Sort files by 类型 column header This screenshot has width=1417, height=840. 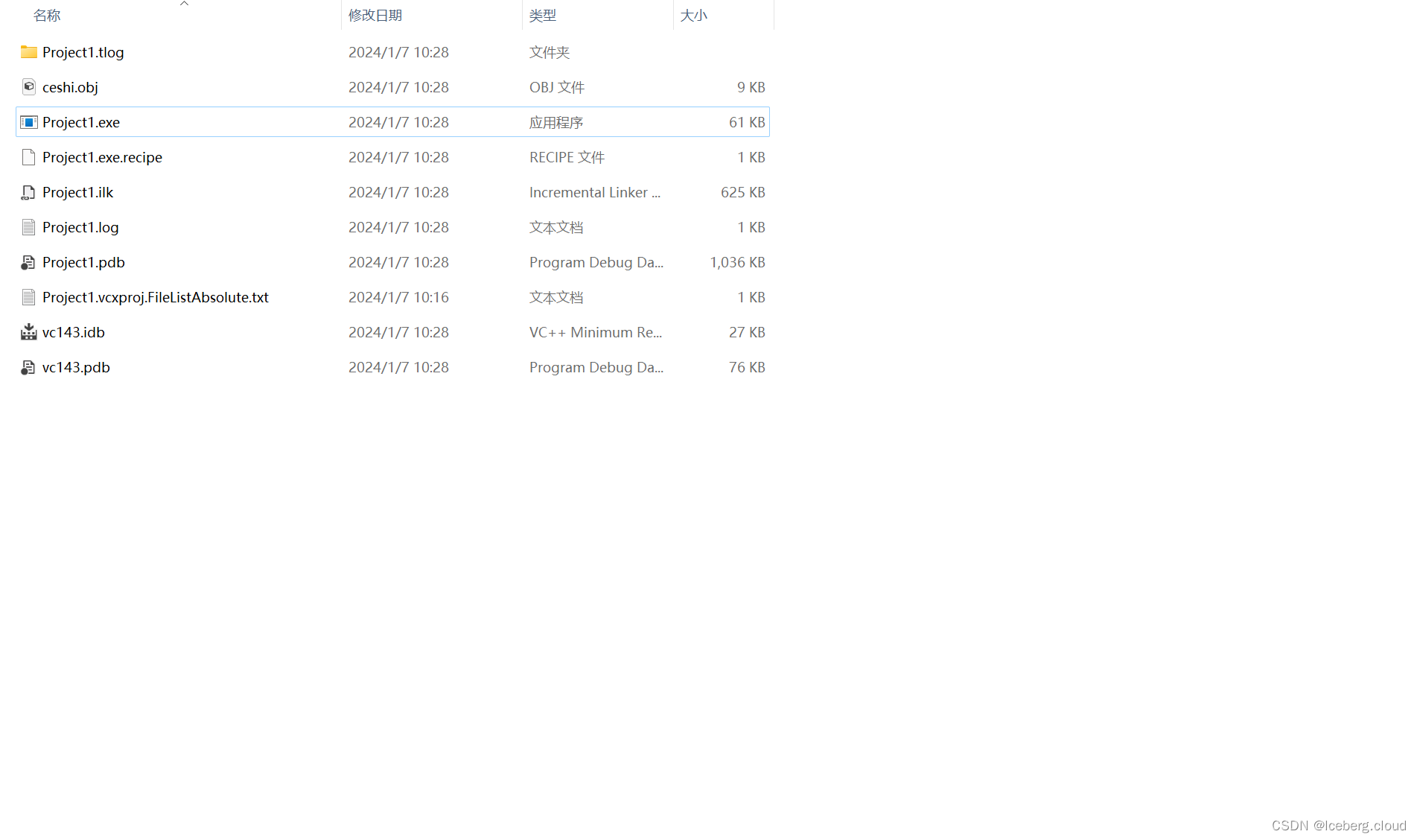click(543, 16)
